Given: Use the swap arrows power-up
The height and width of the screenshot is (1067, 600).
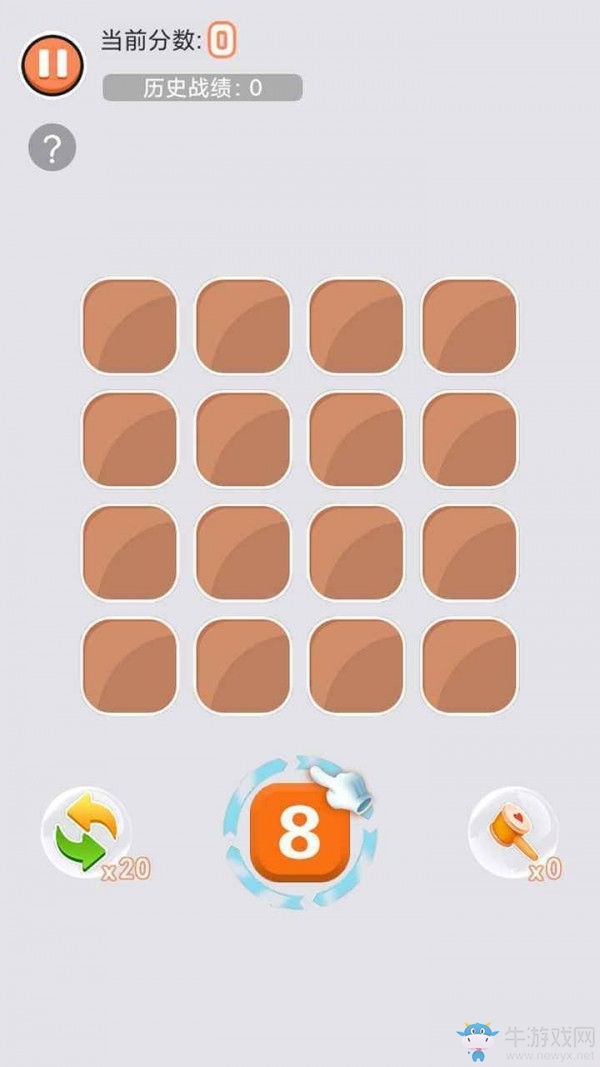Looking at the screenshot, I should (85, 832).
